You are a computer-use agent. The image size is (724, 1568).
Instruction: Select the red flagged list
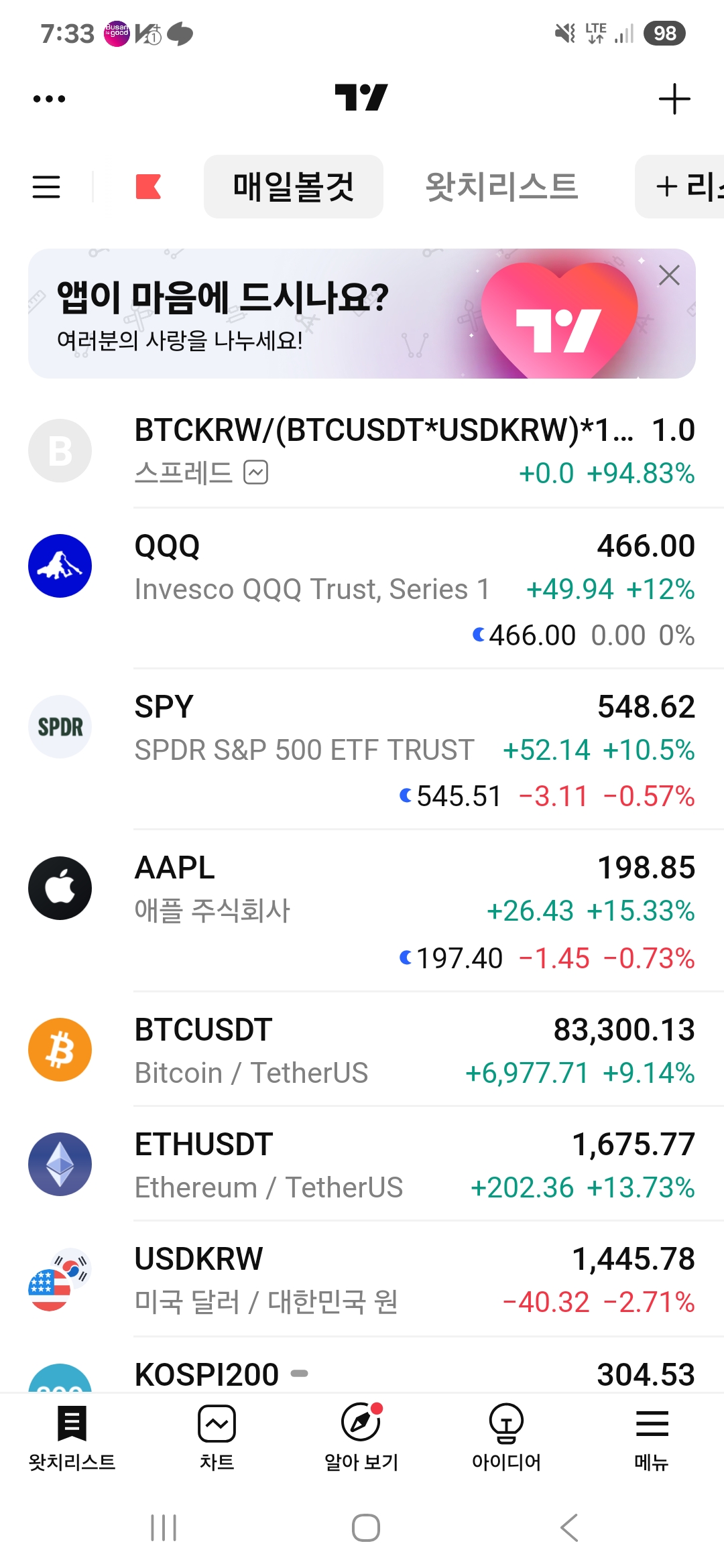tap(148, 187)
